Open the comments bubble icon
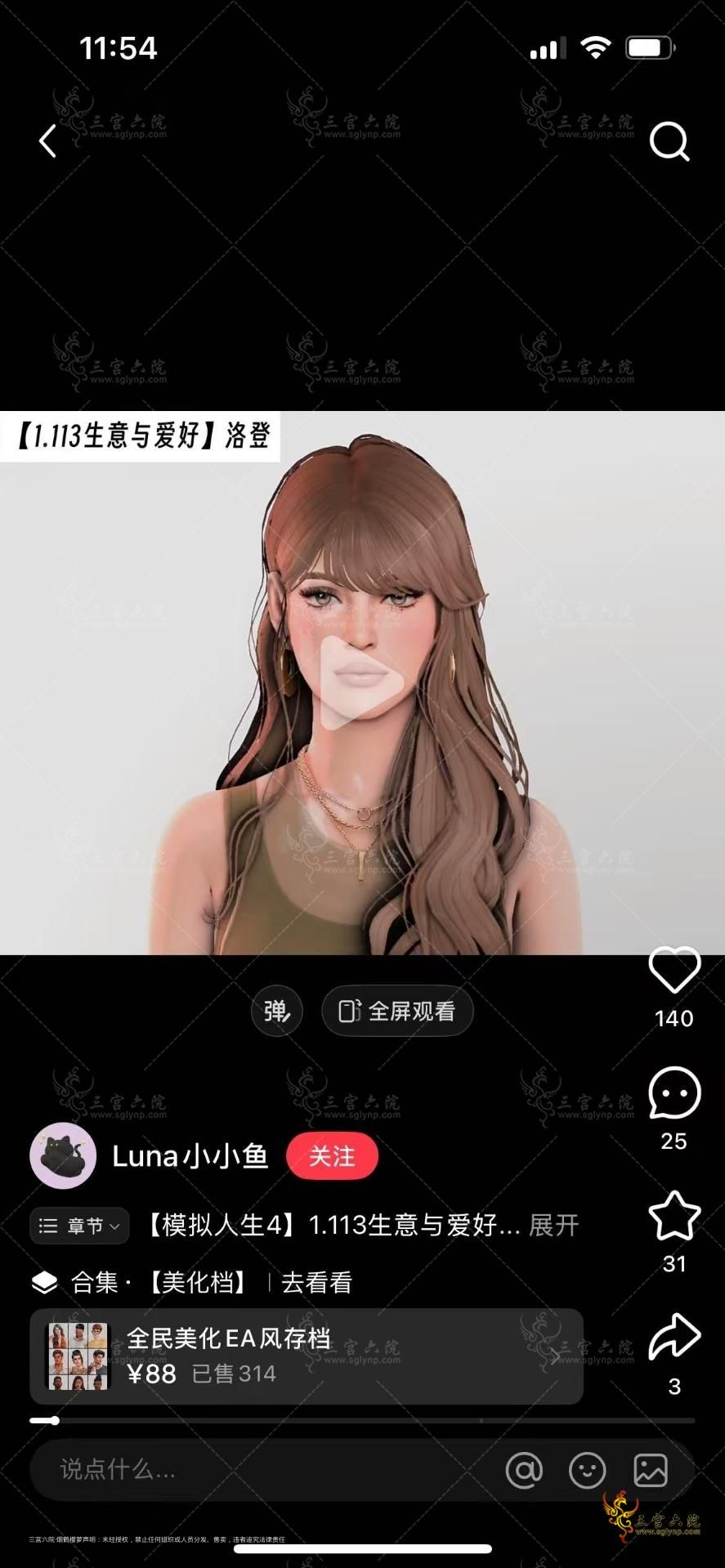This screenshot has width=725, height=1568. (x=674, y=1093)
